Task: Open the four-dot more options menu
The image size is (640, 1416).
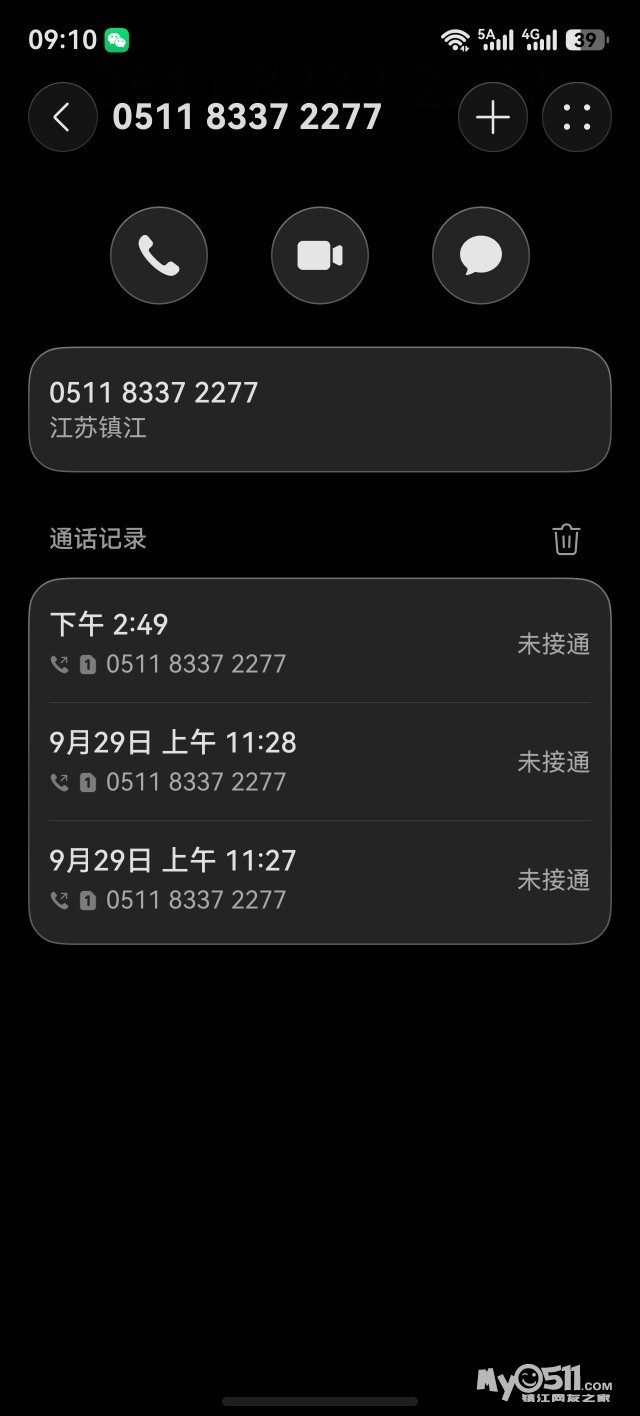Action: click(576, 117)
